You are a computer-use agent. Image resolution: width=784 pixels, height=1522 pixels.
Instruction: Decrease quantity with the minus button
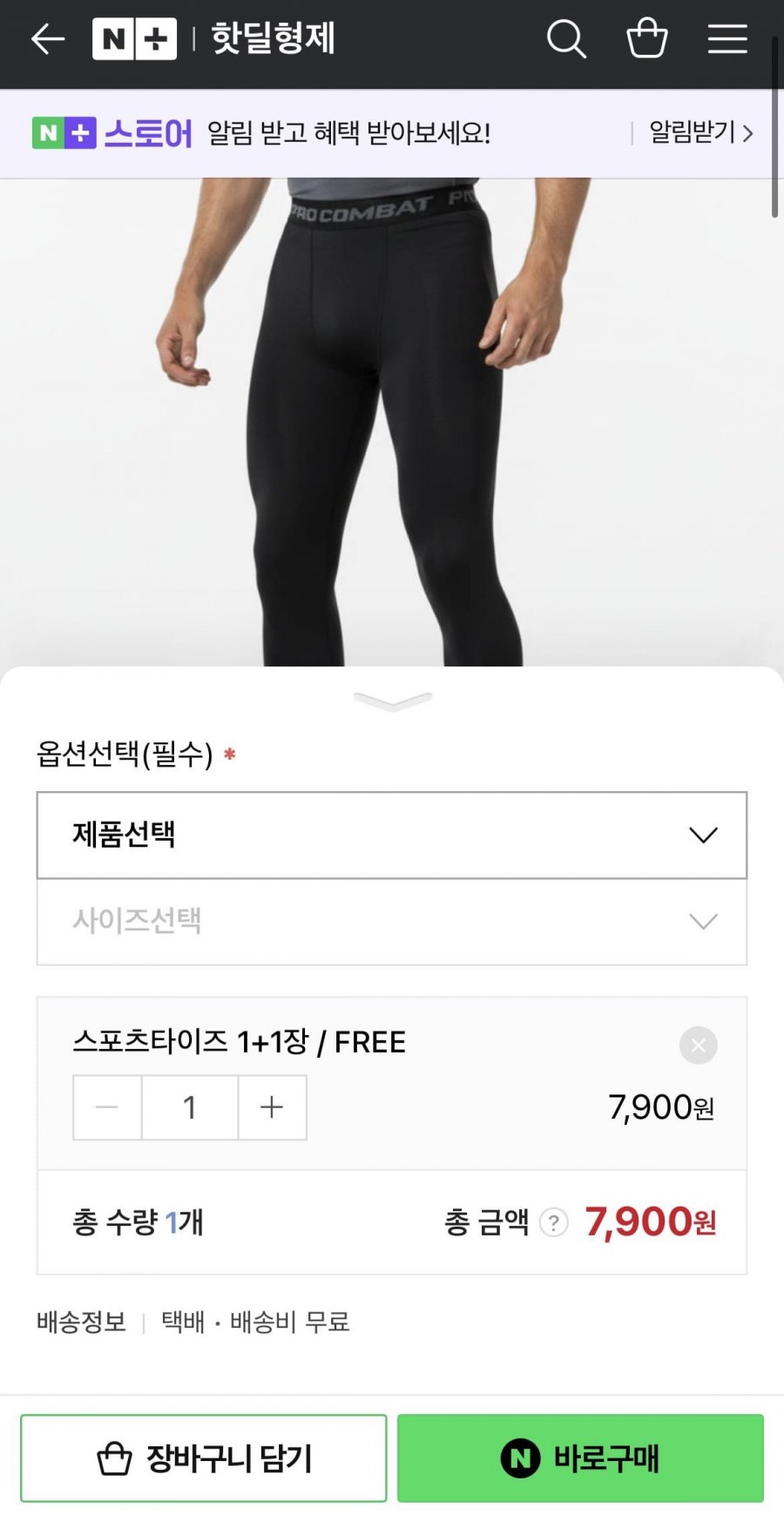107,1107
